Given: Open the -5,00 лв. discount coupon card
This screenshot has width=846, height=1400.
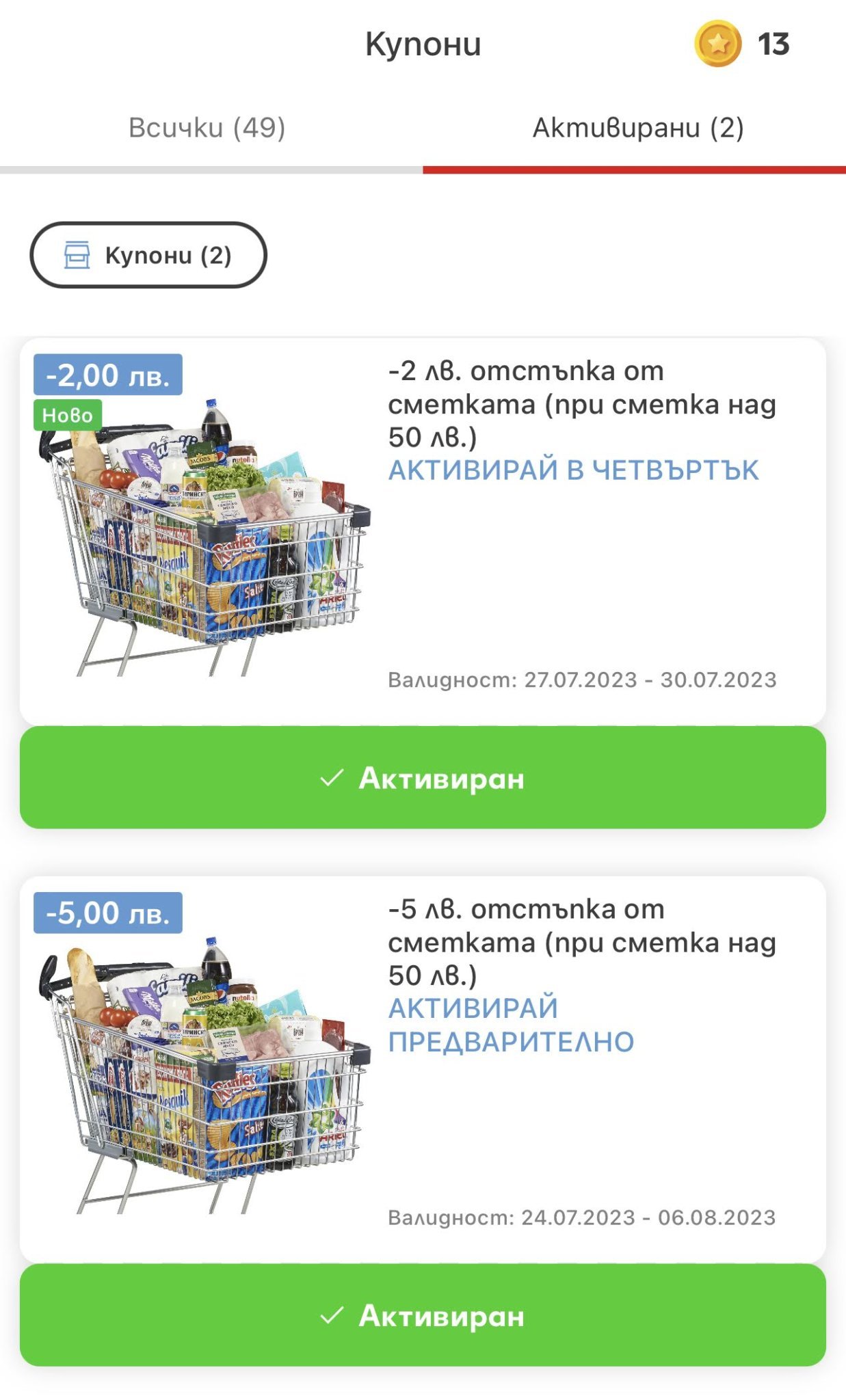Looking at the screenshot, I should (423, 1069).
